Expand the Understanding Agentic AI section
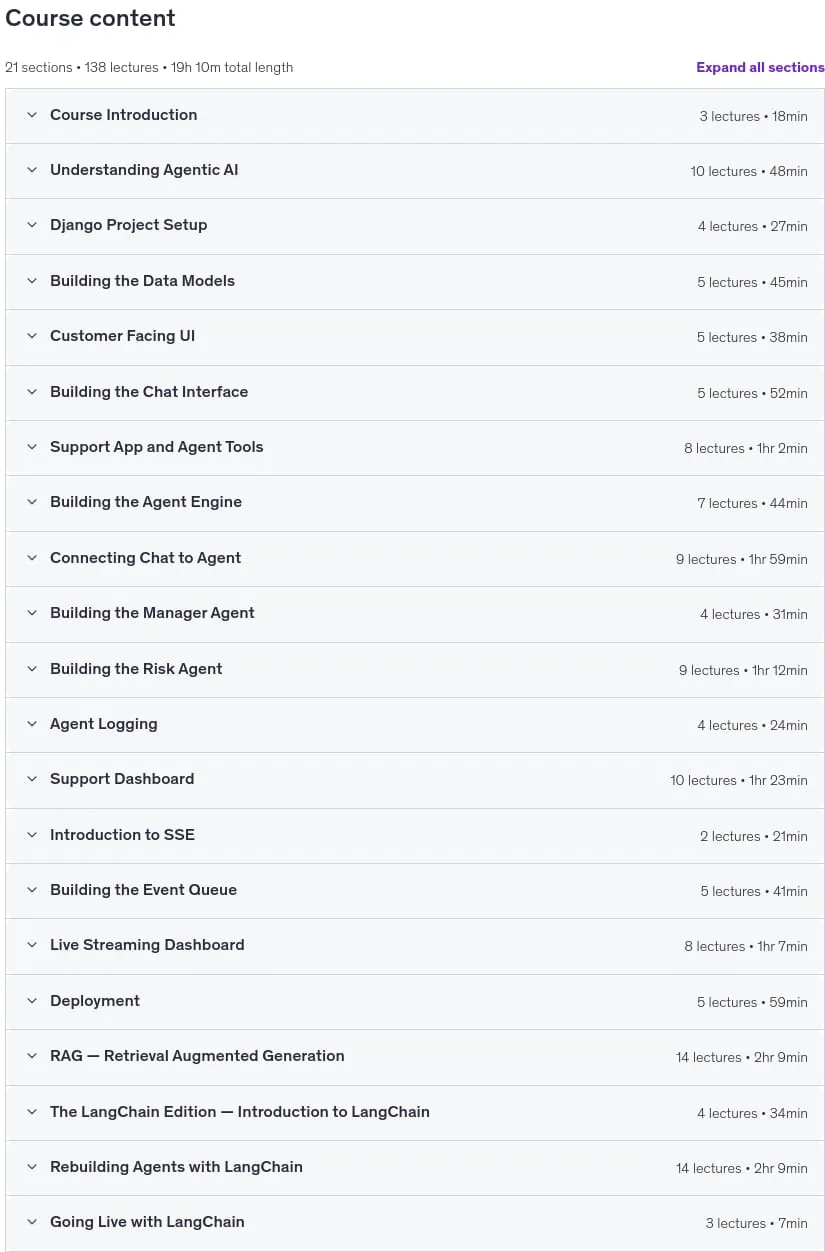The height and width of the screenshot is (1252, 825). 415,171
